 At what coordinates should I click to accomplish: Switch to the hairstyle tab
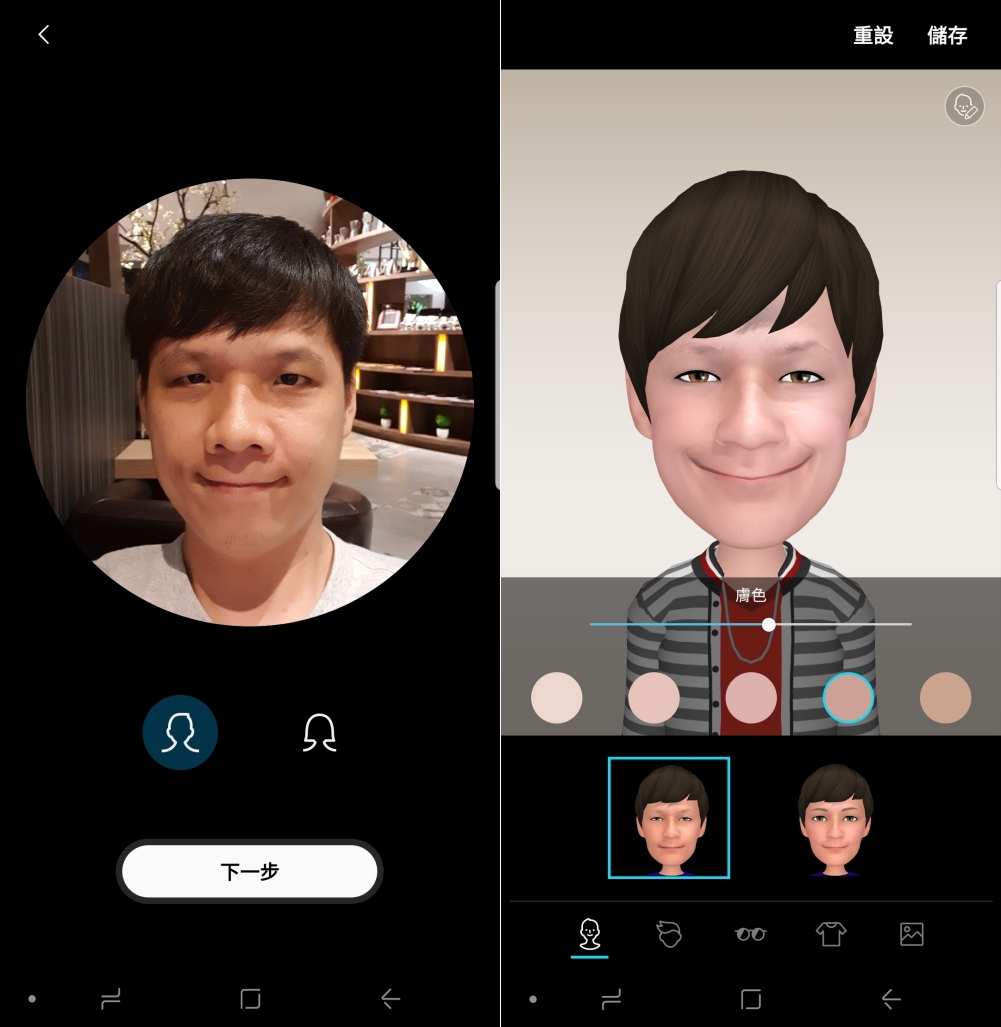click(x=669, y=934)
